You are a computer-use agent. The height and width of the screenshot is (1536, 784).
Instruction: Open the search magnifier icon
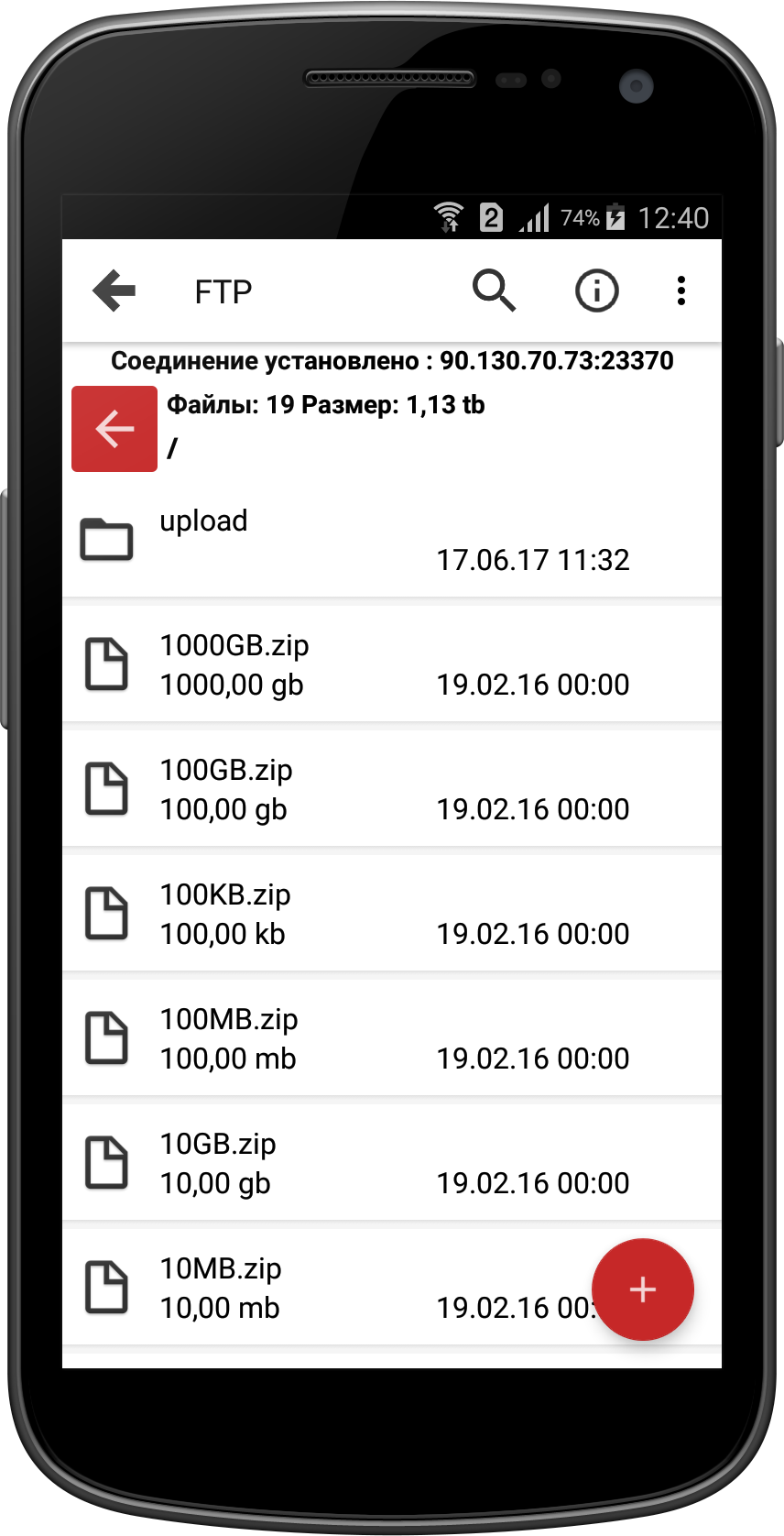click(x=495, y=291)
